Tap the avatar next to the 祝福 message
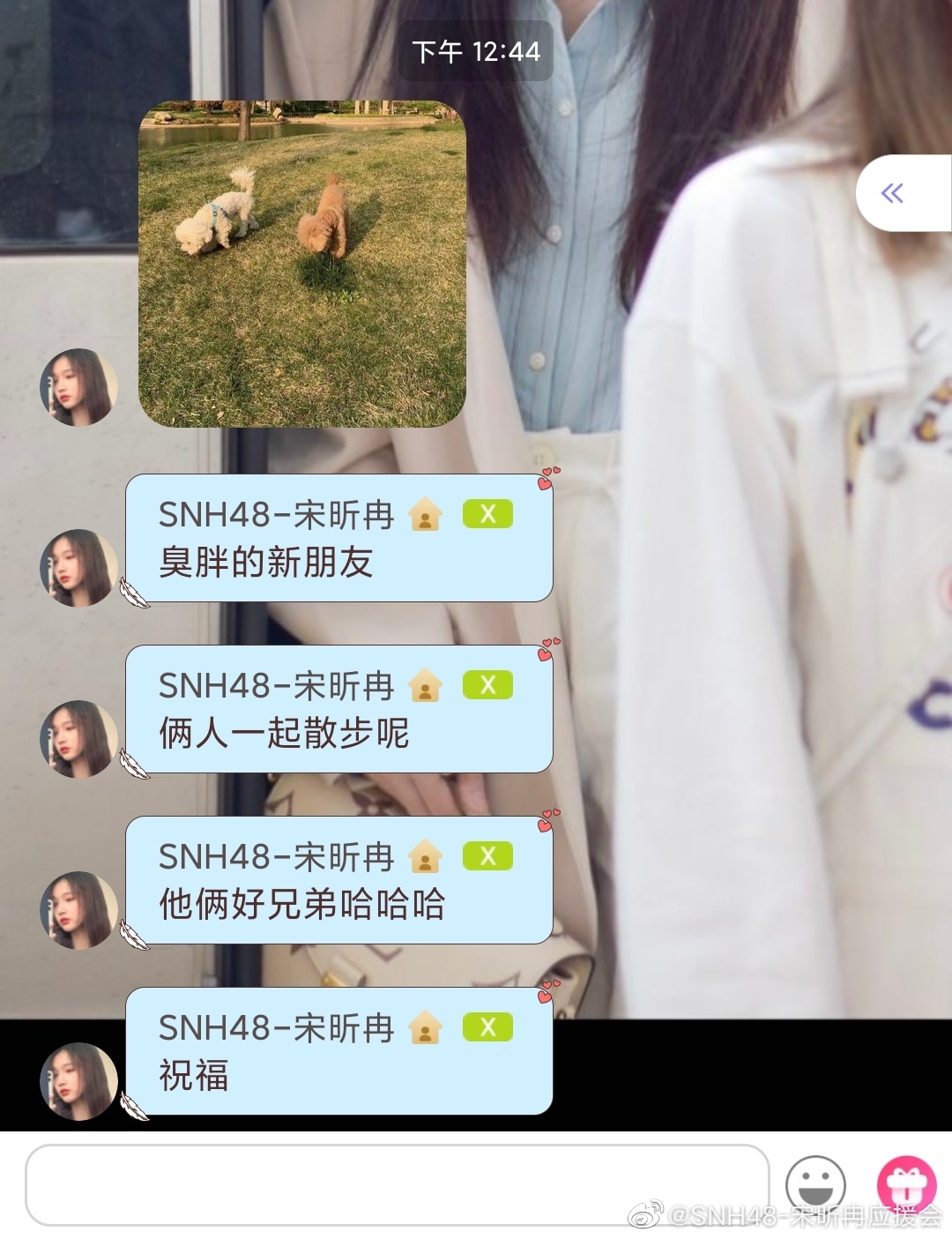 [78, 1081]
